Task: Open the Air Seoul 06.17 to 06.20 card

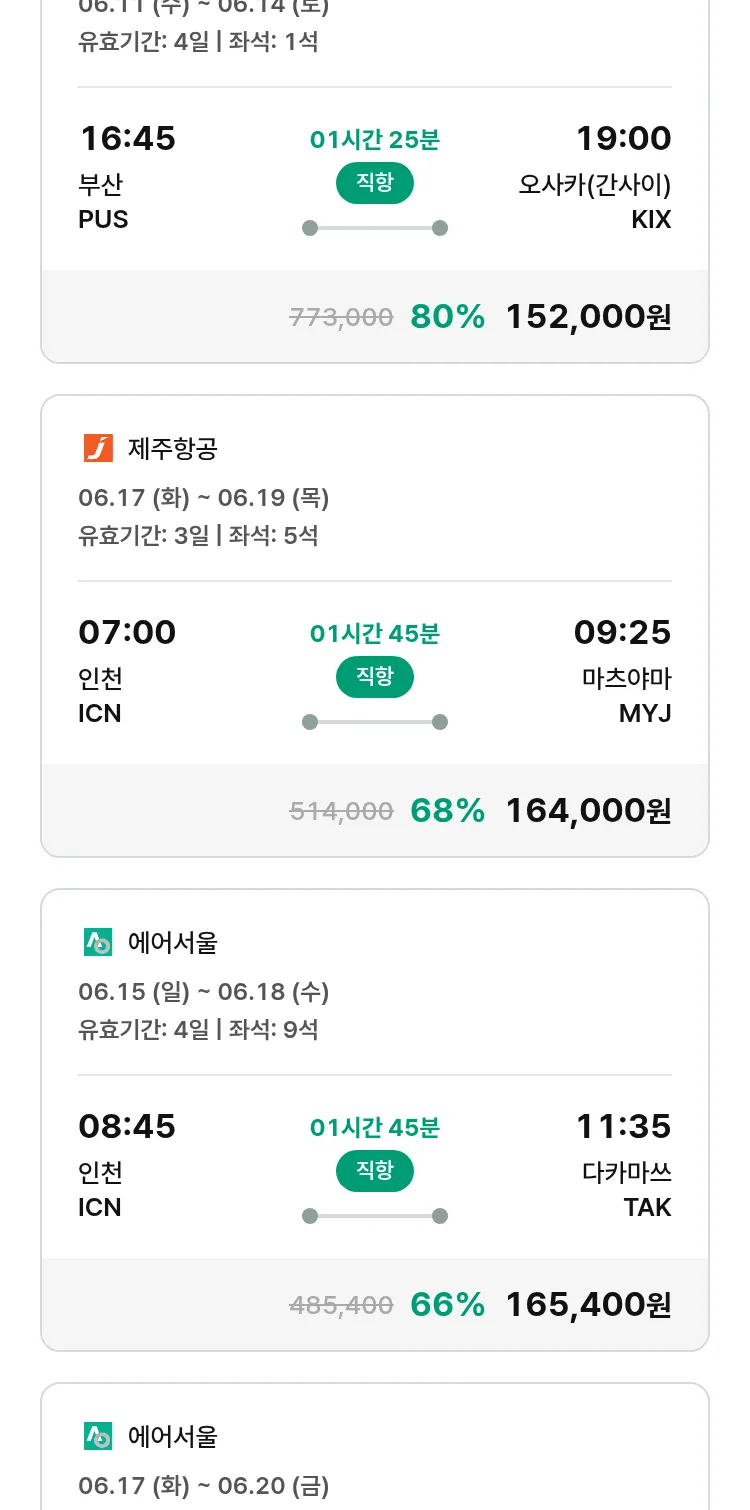Action: [x=375, y=1447]
